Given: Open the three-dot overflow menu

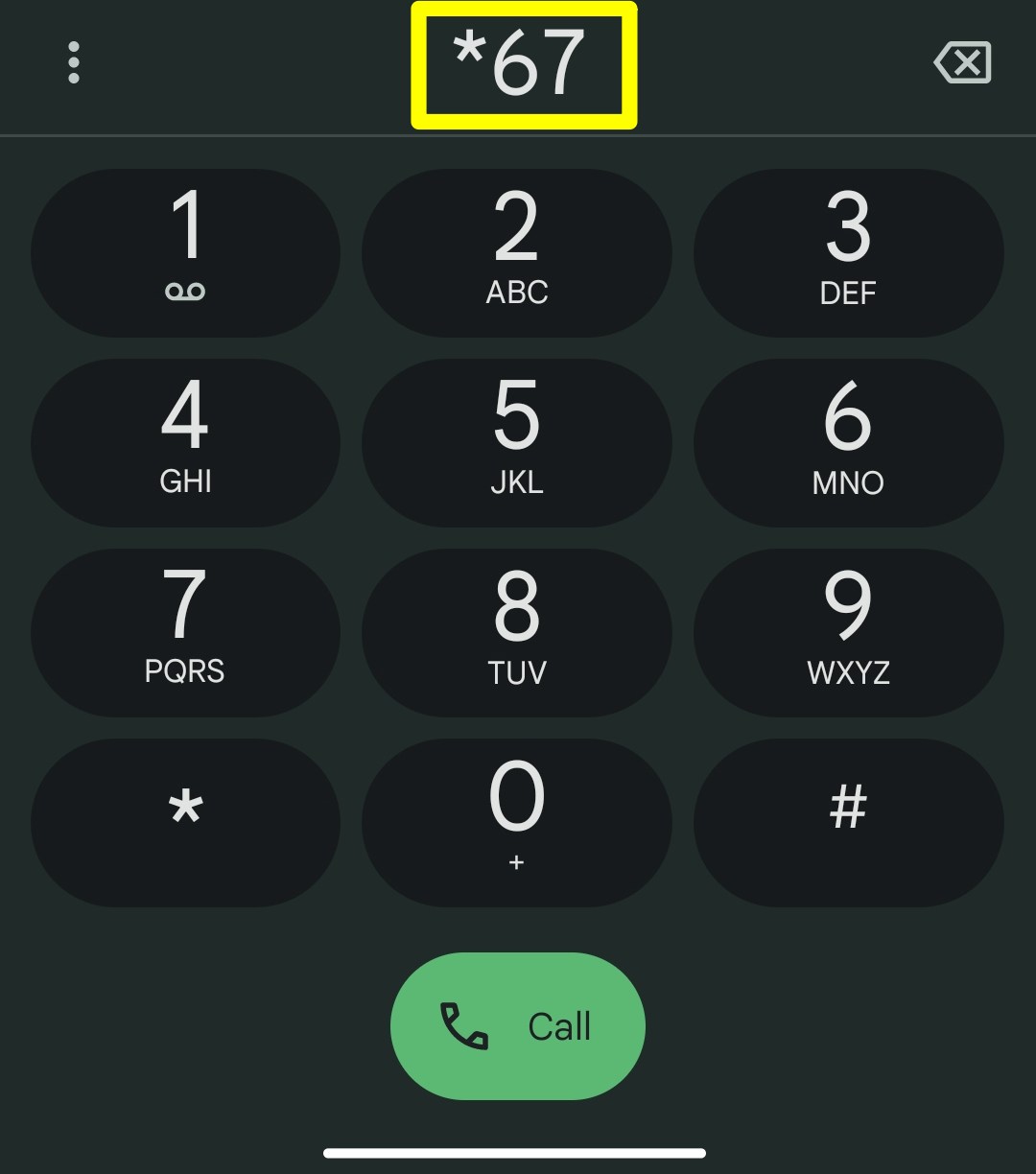Looking at the screenshot, I should [x=73, y=63].
